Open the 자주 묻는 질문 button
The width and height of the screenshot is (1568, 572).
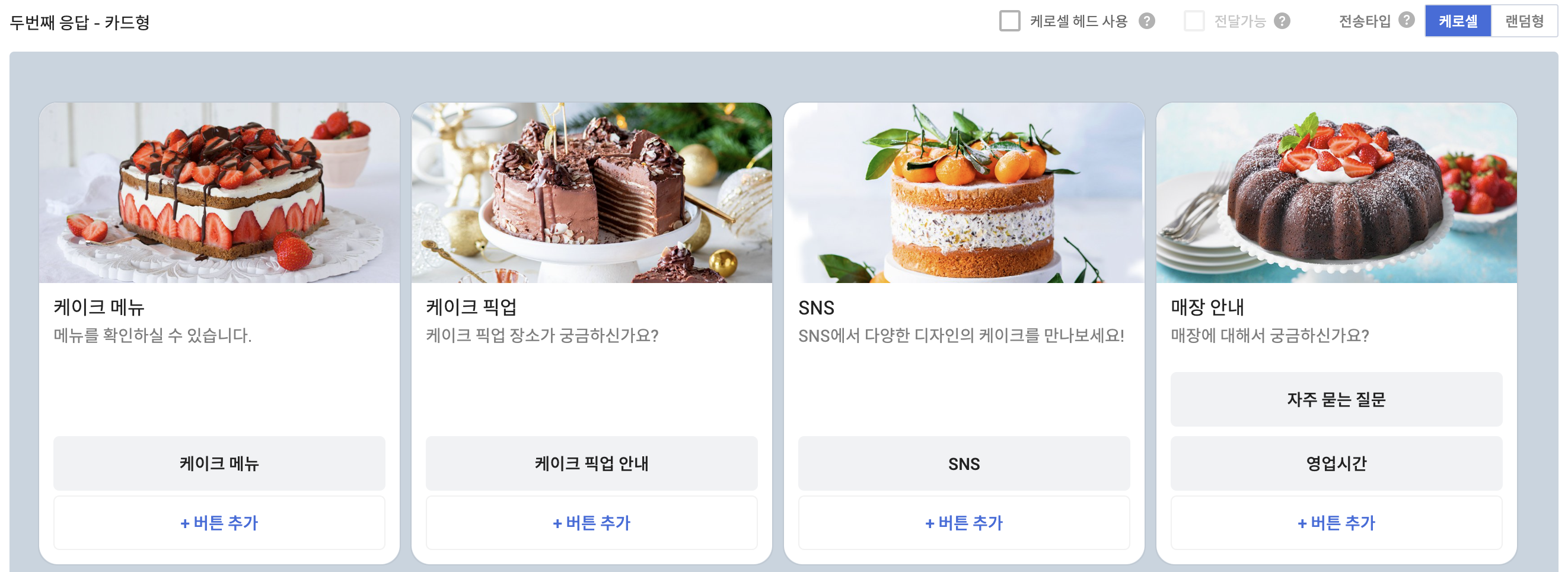(1336, 399)
